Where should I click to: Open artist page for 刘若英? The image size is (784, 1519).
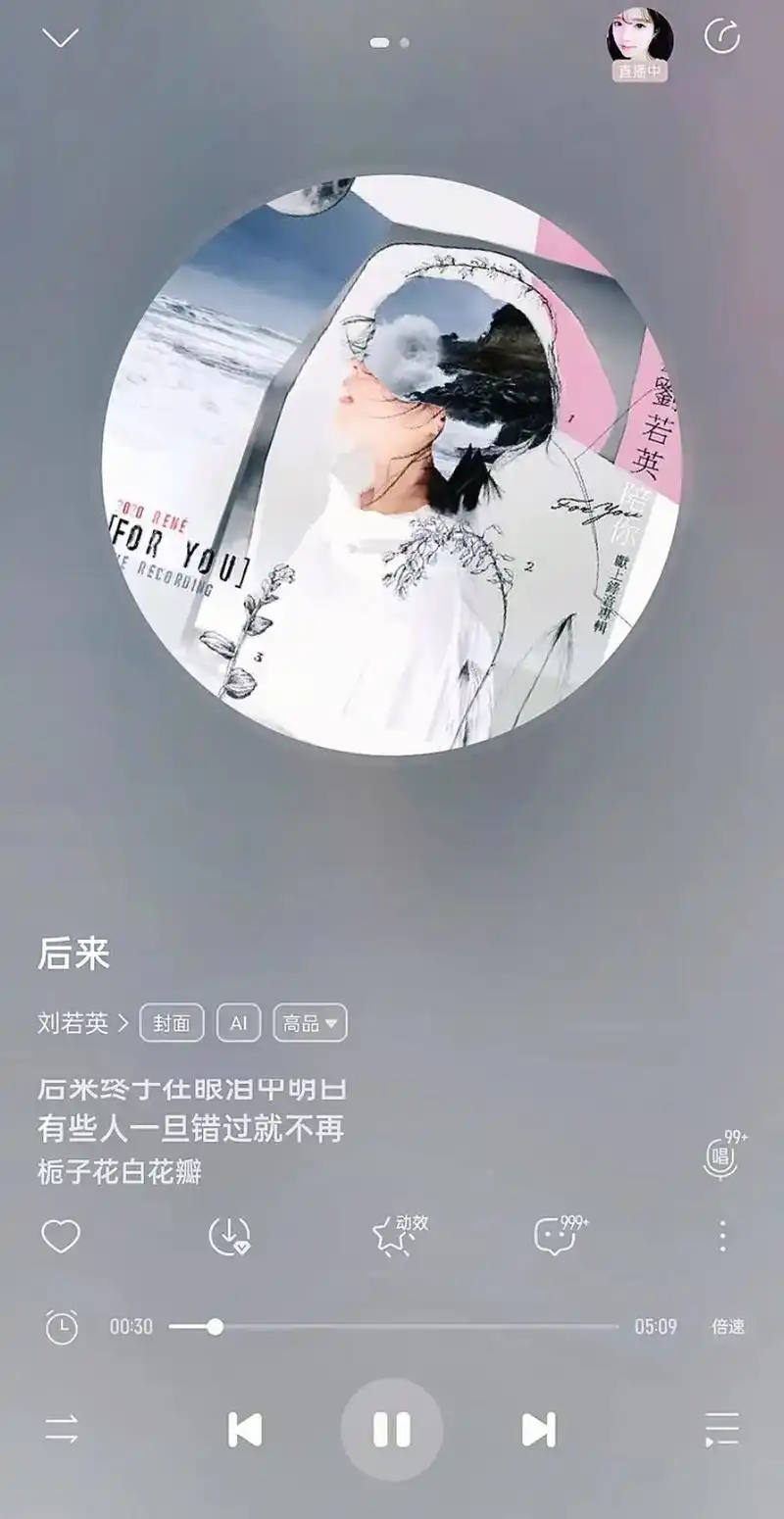point(82,1023)
